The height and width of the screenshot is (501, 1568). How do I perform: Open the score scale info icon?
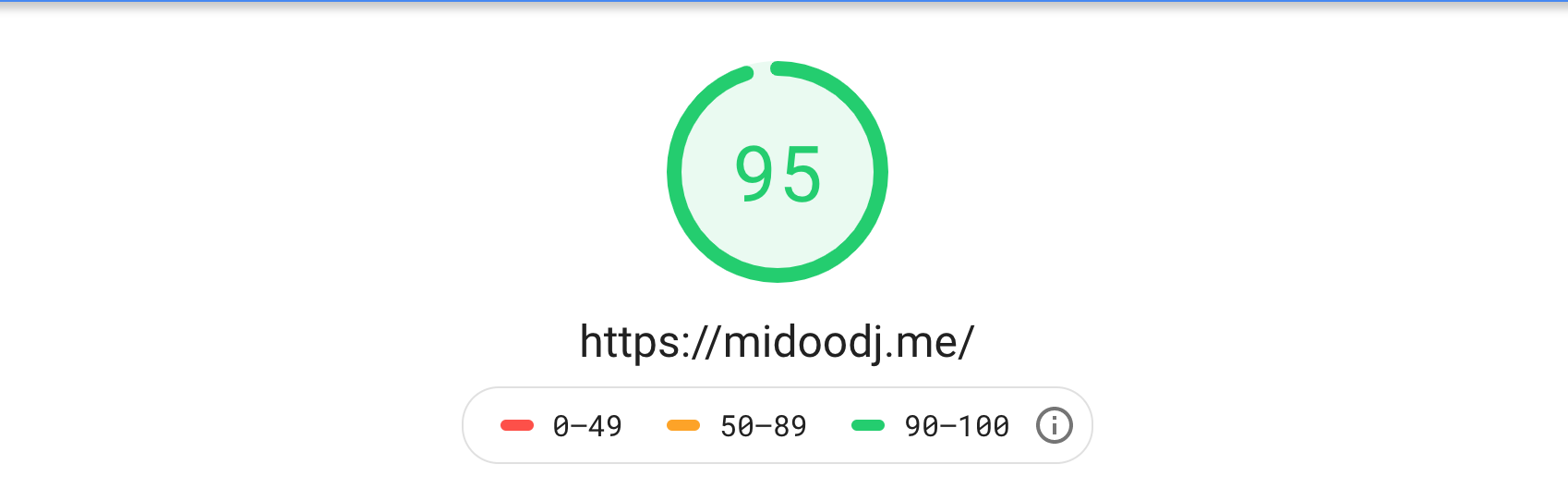tap(1054, 425)
